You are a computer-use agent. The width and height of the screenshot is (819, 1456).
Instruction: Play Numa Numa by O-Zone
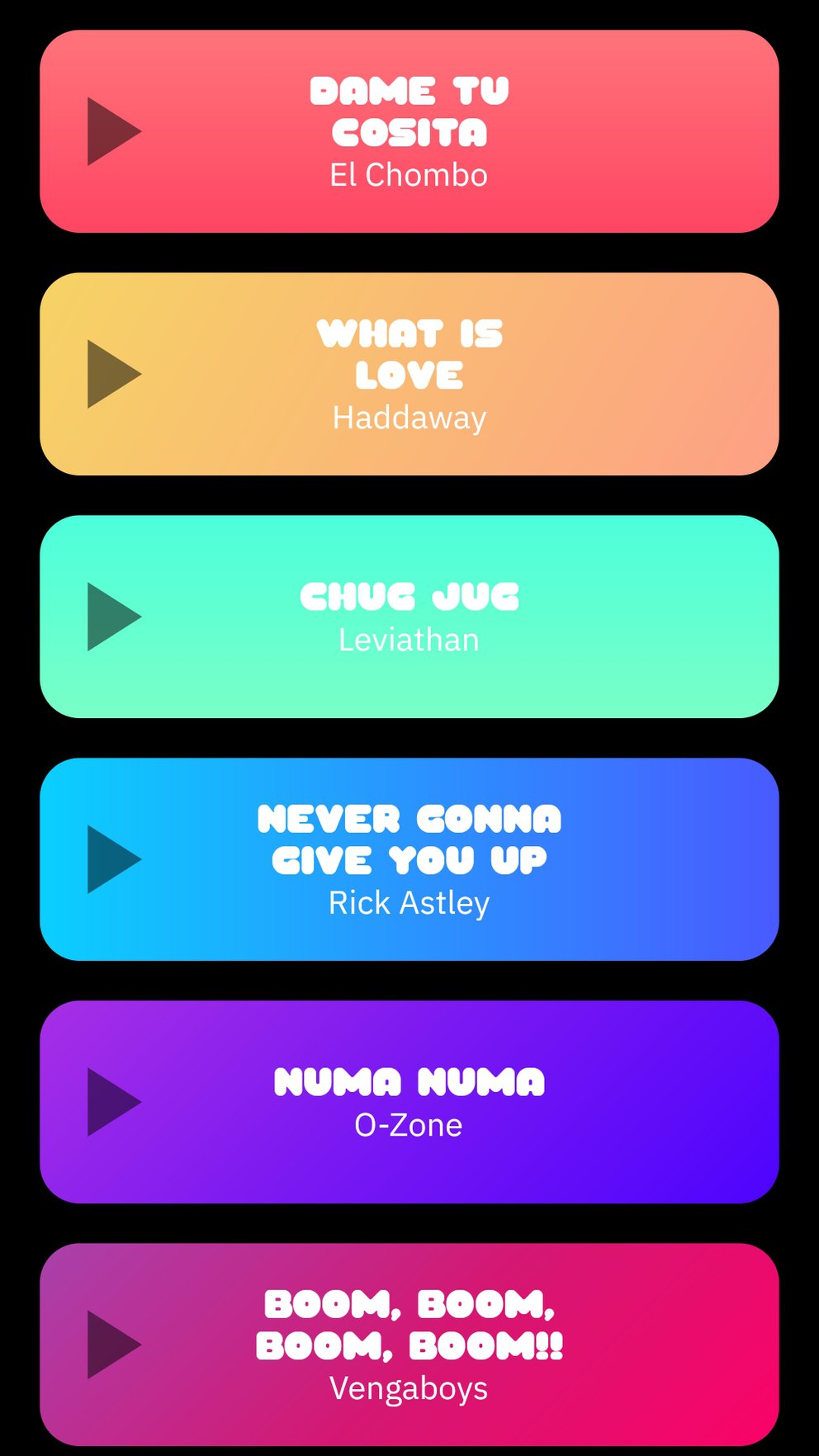(x=111, y=1102)
